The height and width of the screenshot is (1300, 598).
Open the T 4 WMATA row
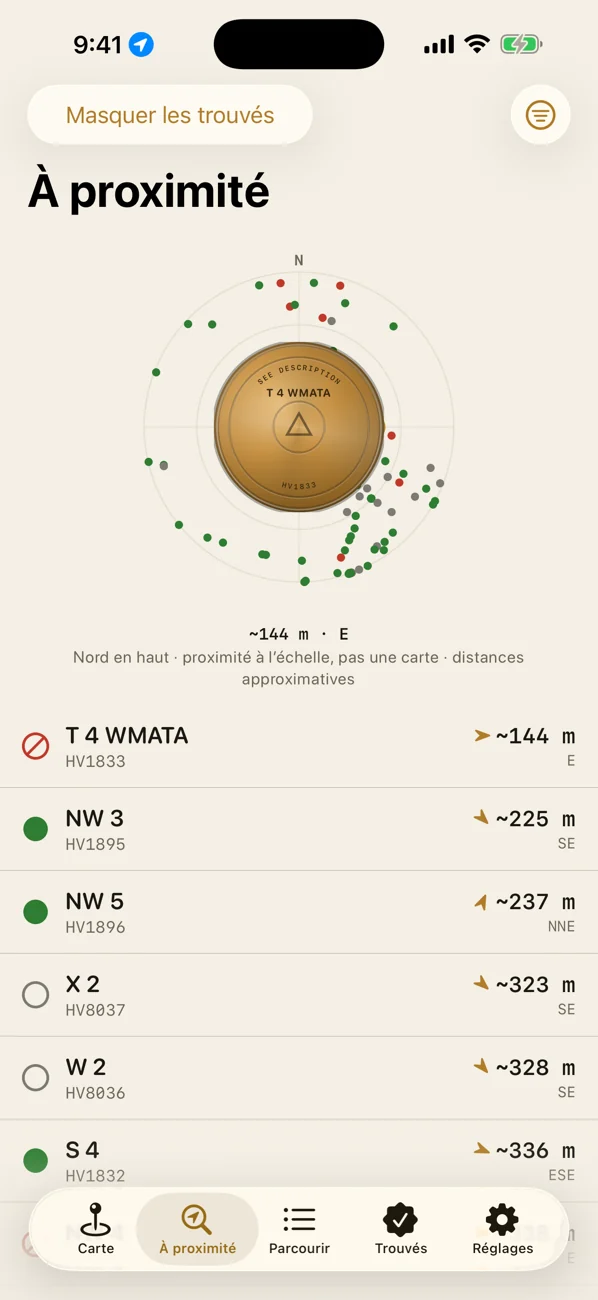(x=299, y=746)
